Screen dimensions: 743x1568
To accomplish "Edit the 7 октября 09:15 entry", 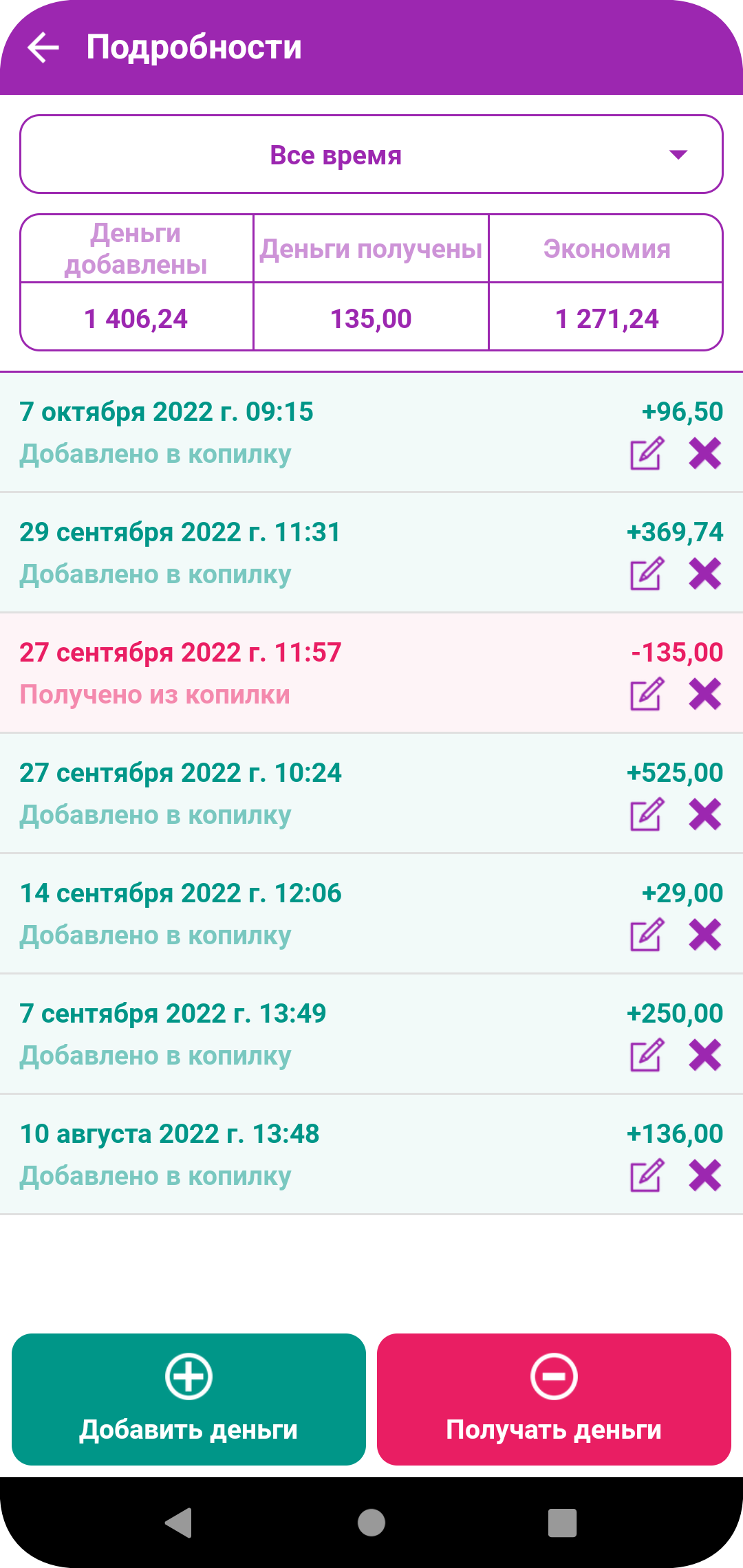I will click(x=647, y=454).
